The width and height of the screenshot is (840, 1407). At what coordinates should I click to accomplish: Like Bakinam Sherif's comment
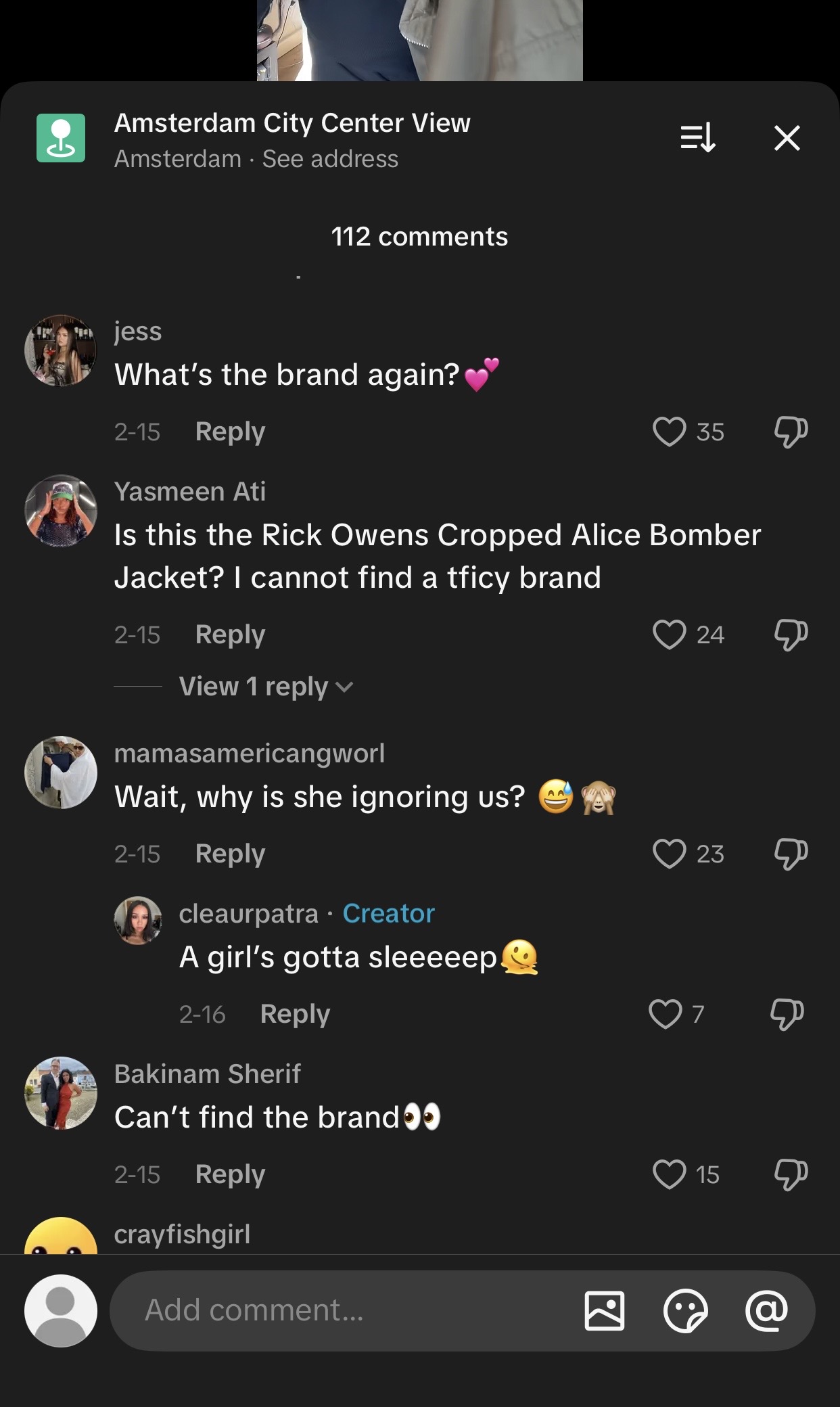click(x=669, y=1174)
